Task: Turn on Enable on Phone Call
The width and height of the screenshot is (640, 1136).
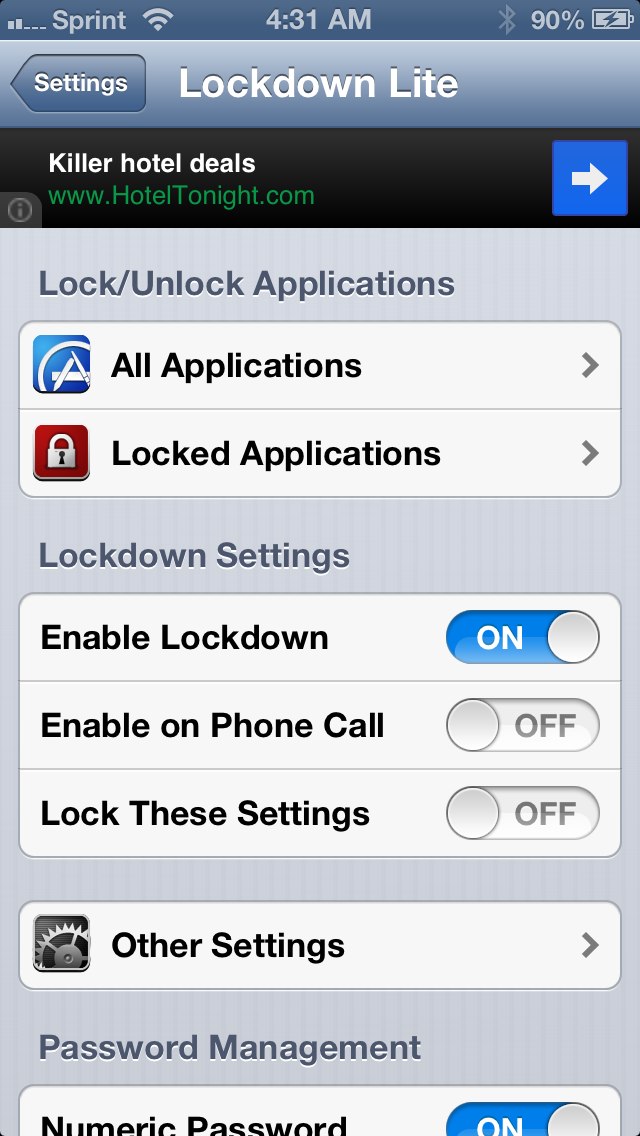Action: click(x=522, y=725)
